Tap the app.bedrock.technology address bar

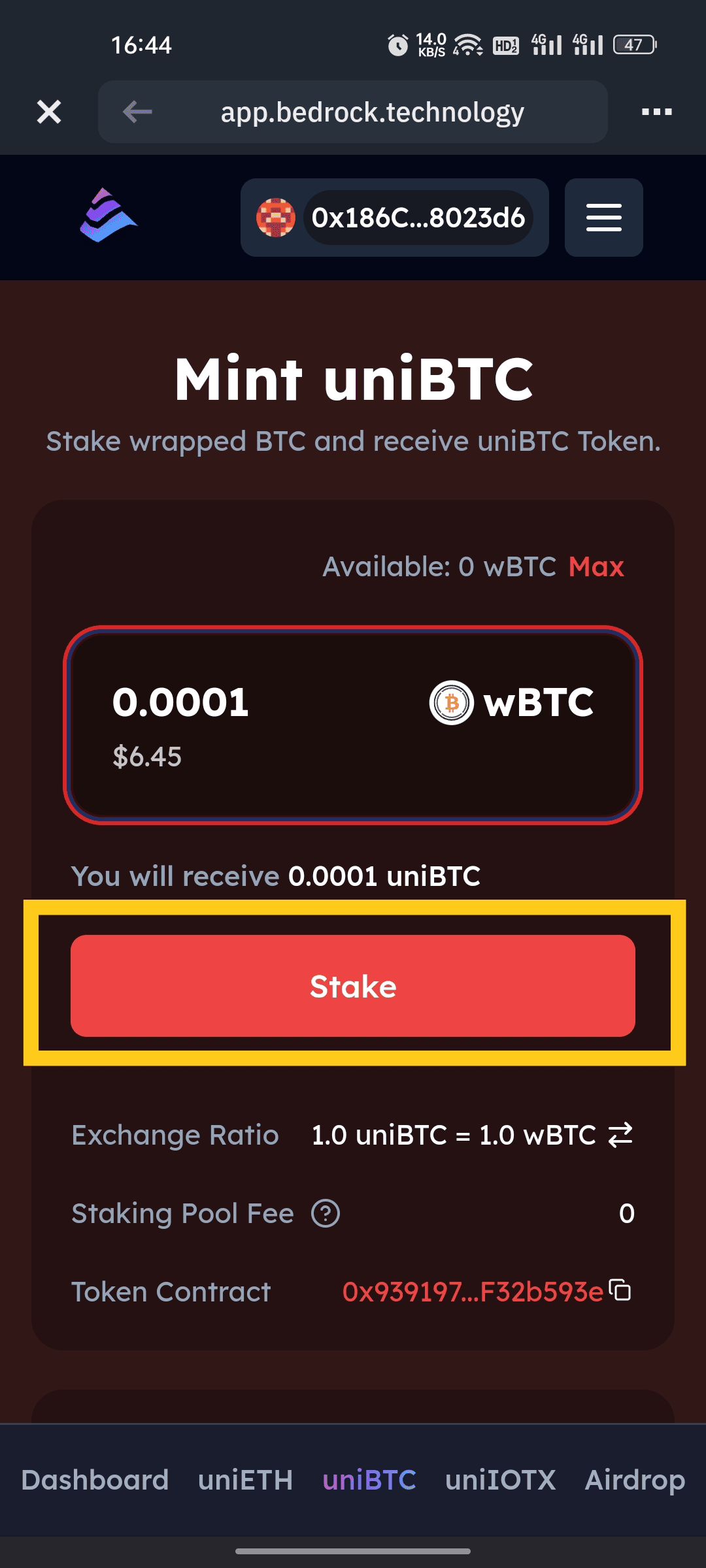(x=372, y=112)
